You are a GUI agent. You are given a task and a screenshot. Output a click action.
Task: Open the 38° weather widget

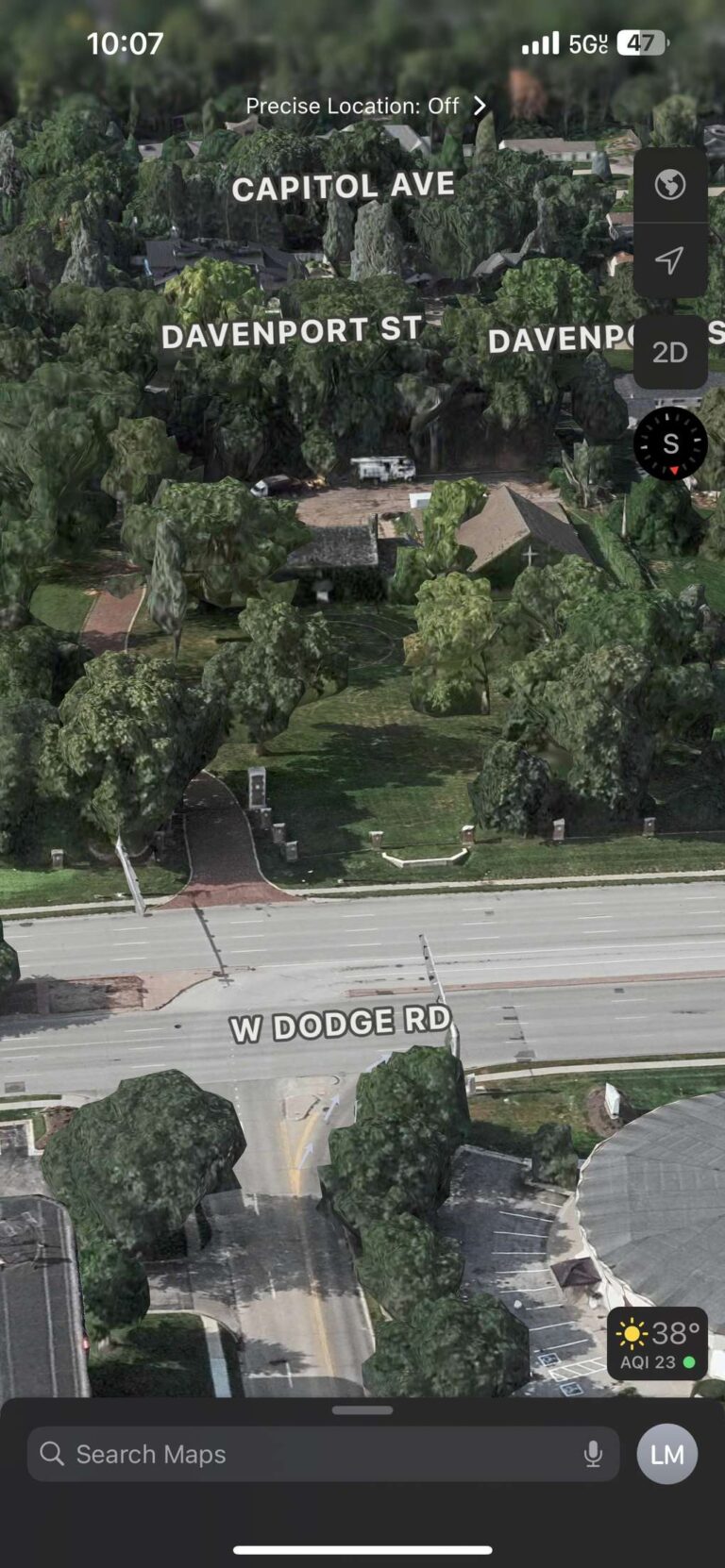[657, 1343]
